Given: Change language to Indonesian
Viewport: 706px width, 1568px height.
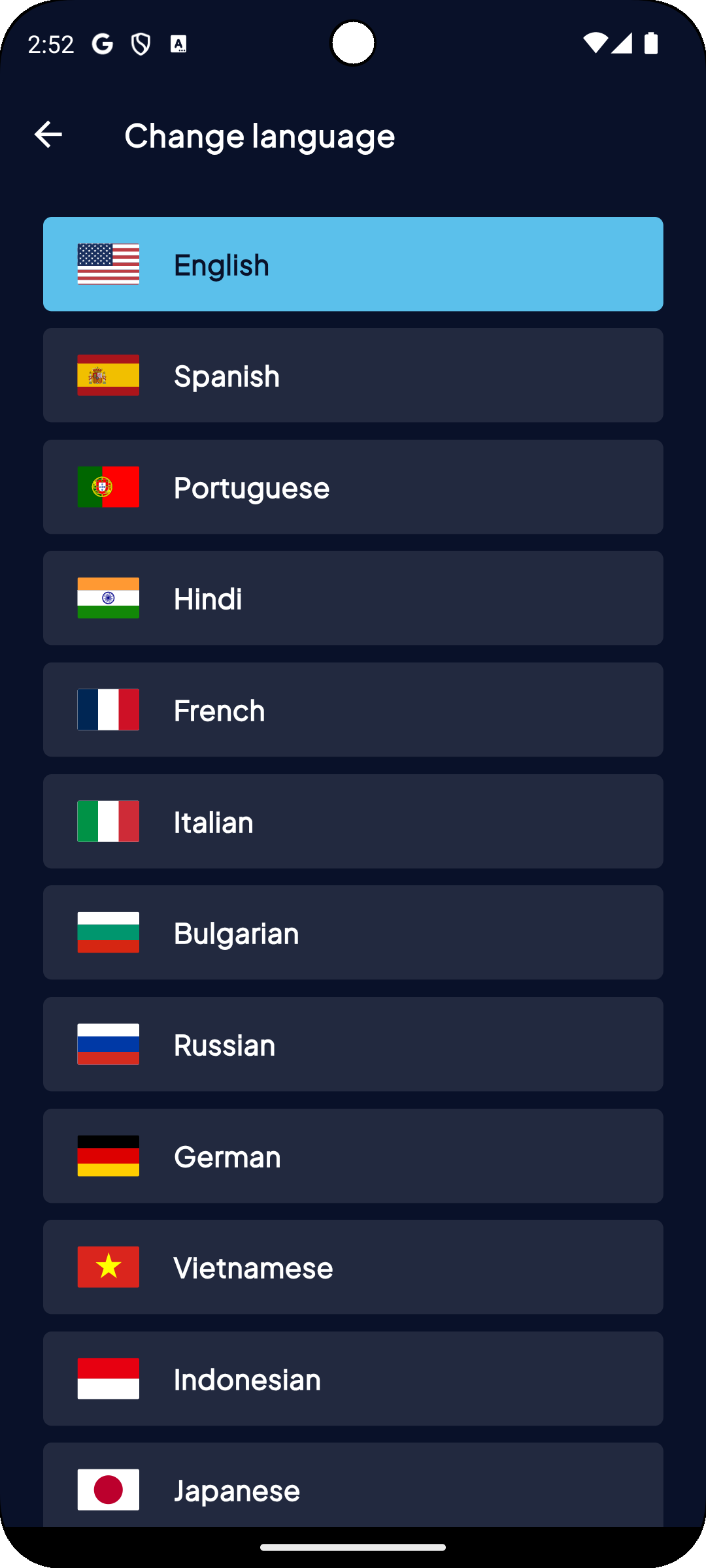Looking at the screenshot, I should [x=353, y=1379].
